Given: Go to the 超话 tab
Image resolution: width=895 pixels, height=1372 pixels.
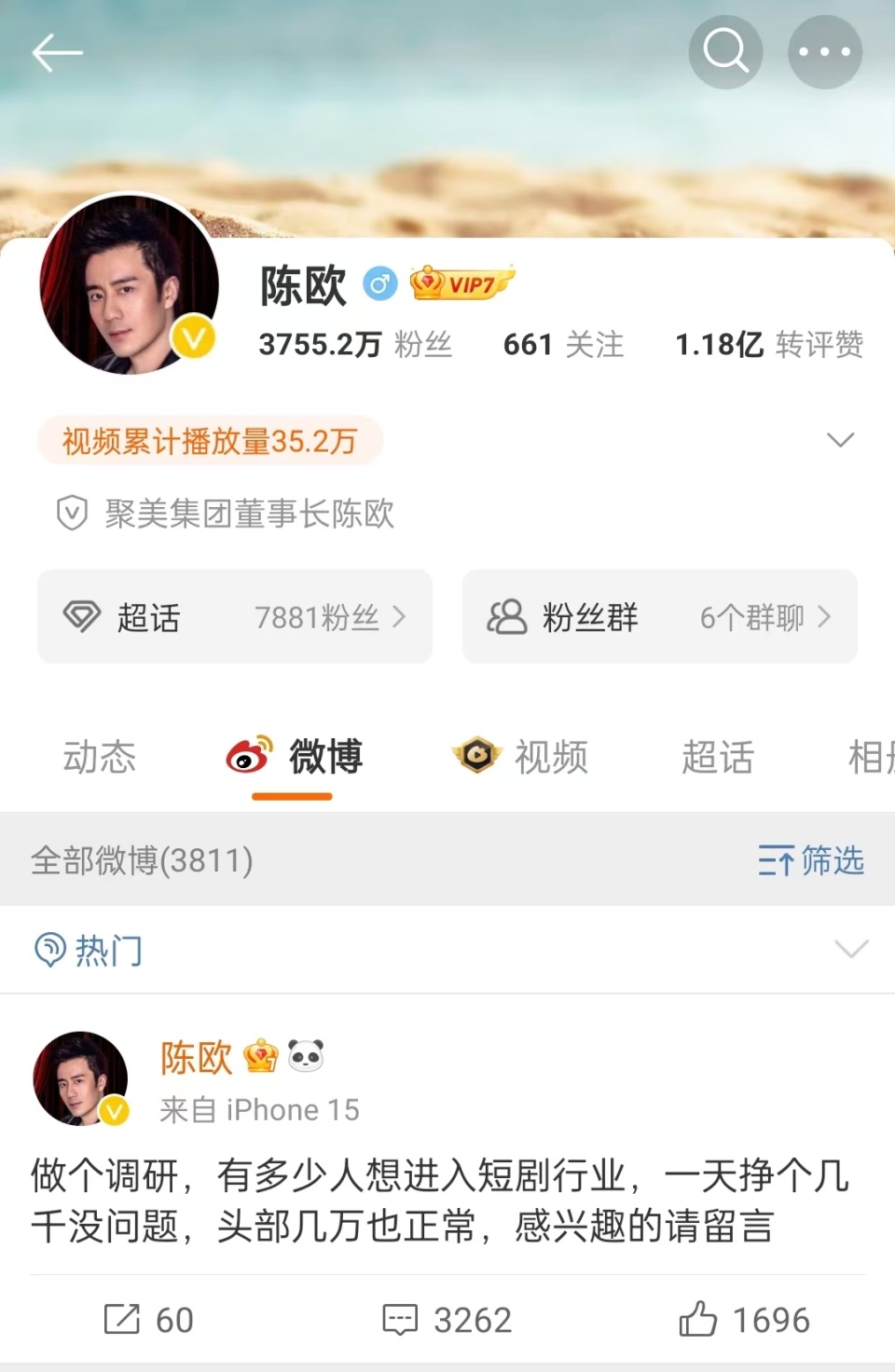Looking at the screenshot, I should click(717, 757).
